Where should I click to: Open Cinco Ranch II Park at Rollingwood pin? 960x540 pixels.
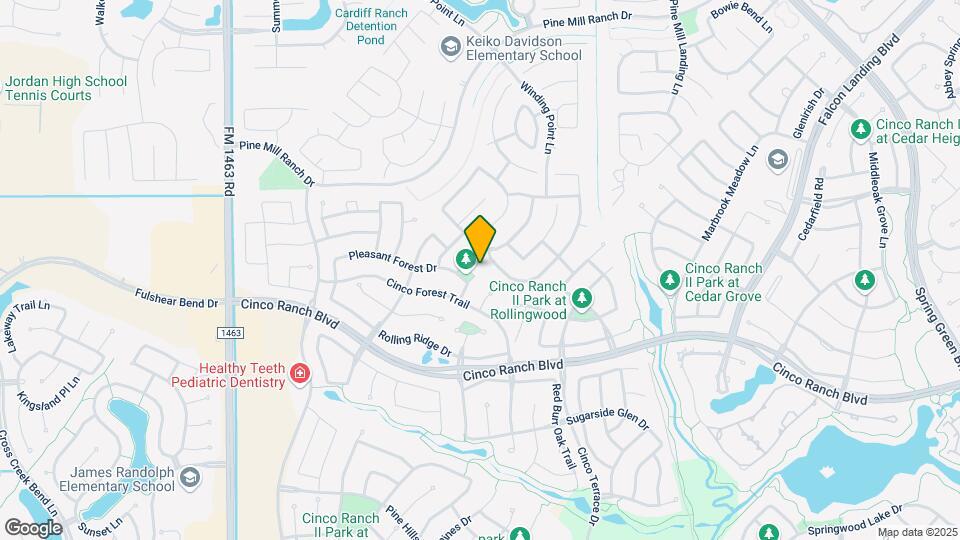[x=581, y=298]
